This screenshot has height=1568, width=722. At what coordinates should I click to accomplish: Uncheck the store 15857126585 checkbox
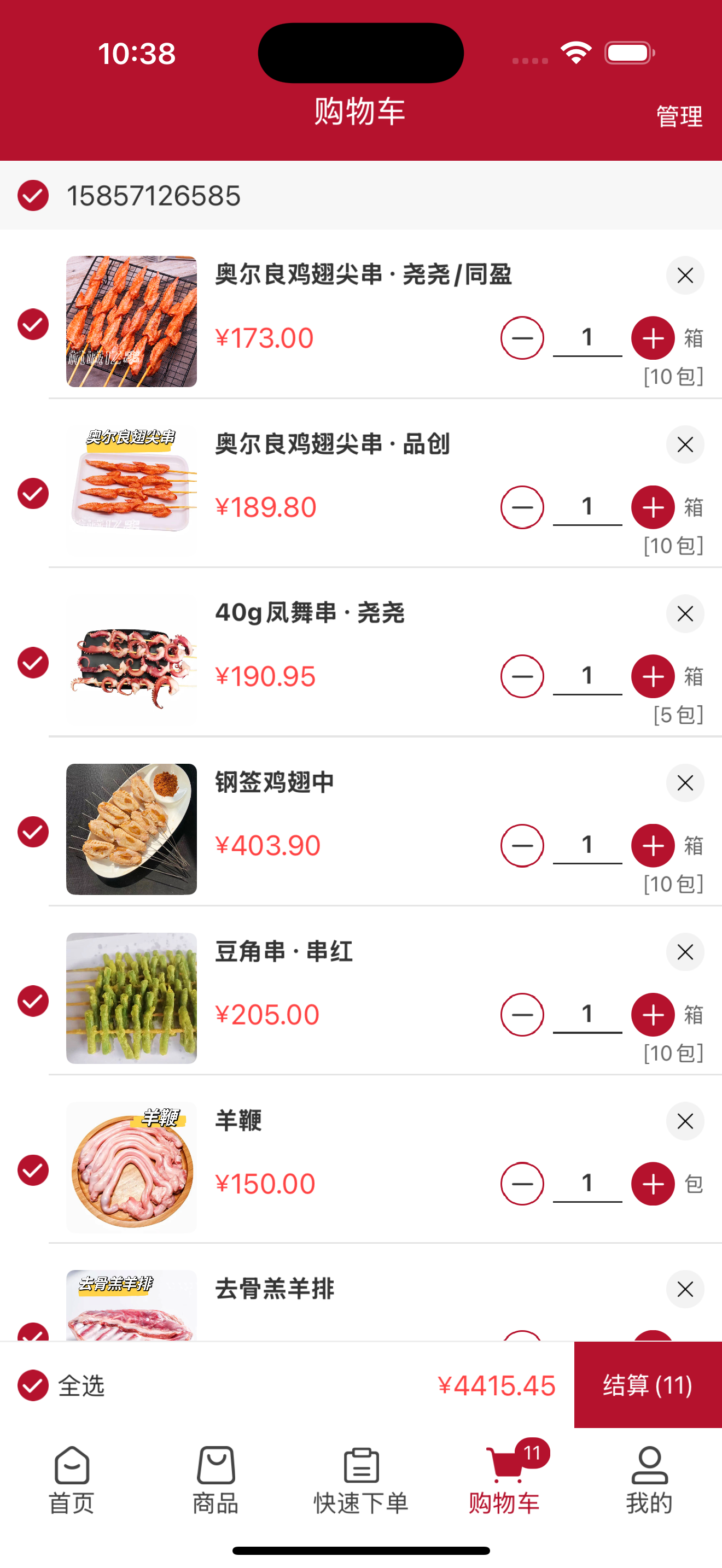(33, 195)
